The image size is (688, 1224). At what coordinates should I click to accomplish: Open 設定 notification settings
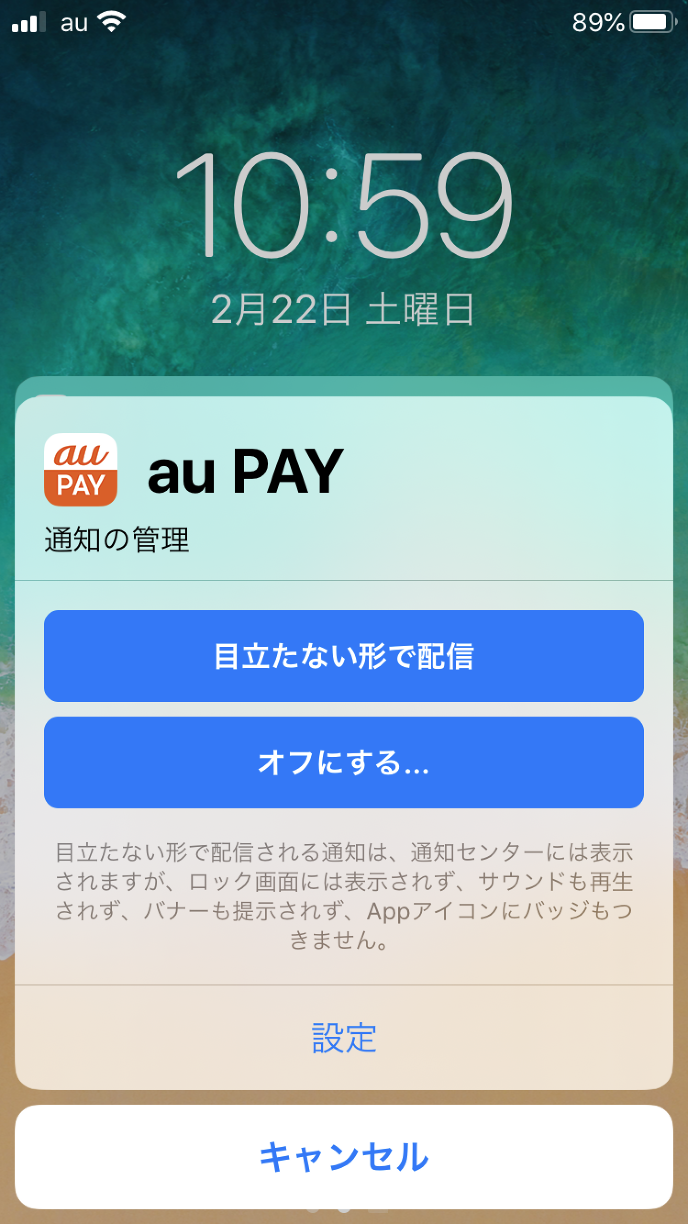343,1037
